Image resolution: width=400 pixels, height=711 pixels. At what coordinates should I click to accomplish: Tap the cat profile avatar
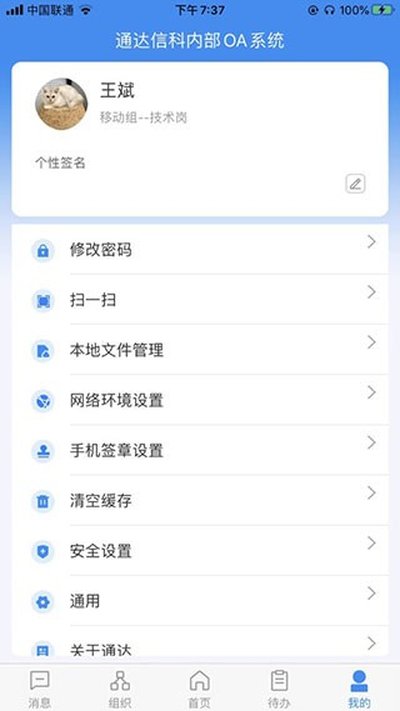[61, 104]
